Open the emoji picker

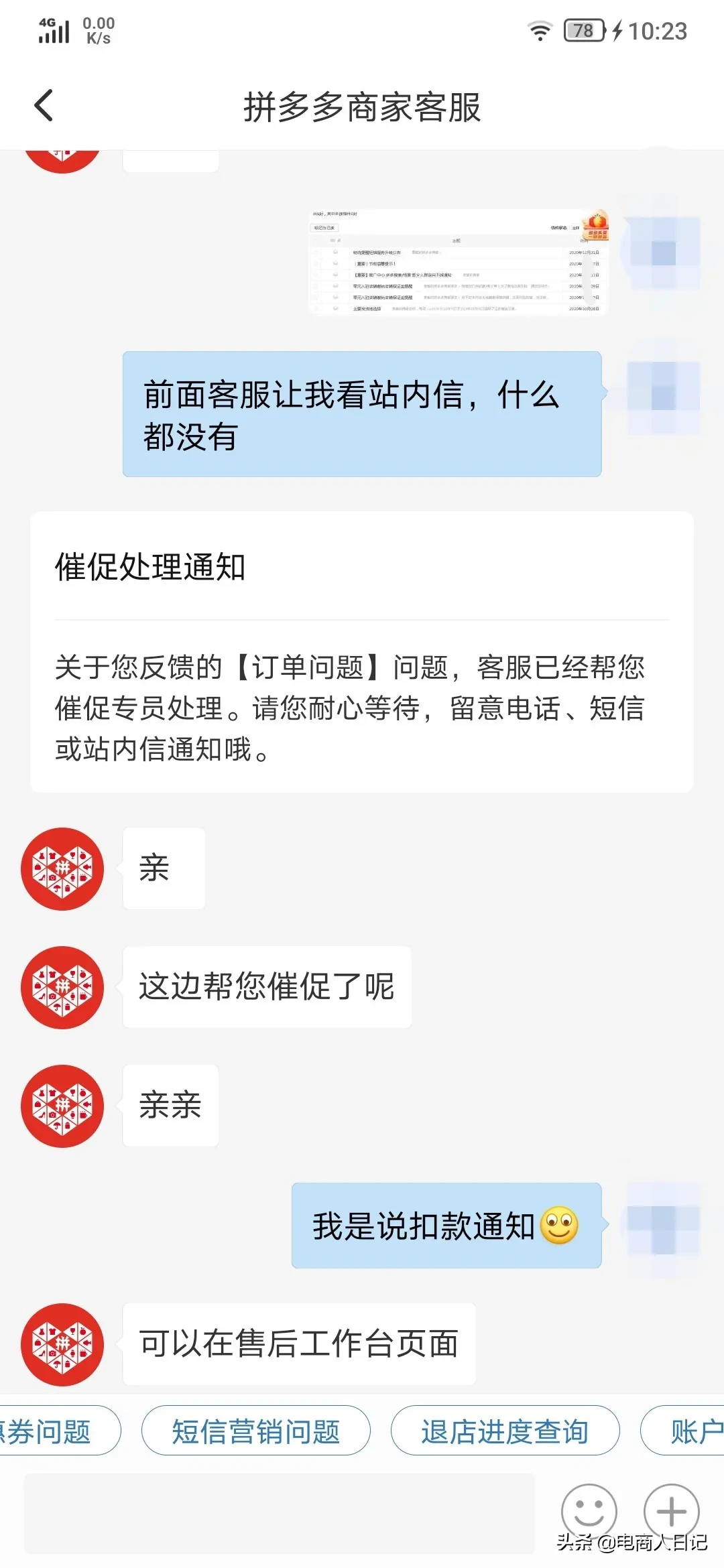coord(589,1511)
